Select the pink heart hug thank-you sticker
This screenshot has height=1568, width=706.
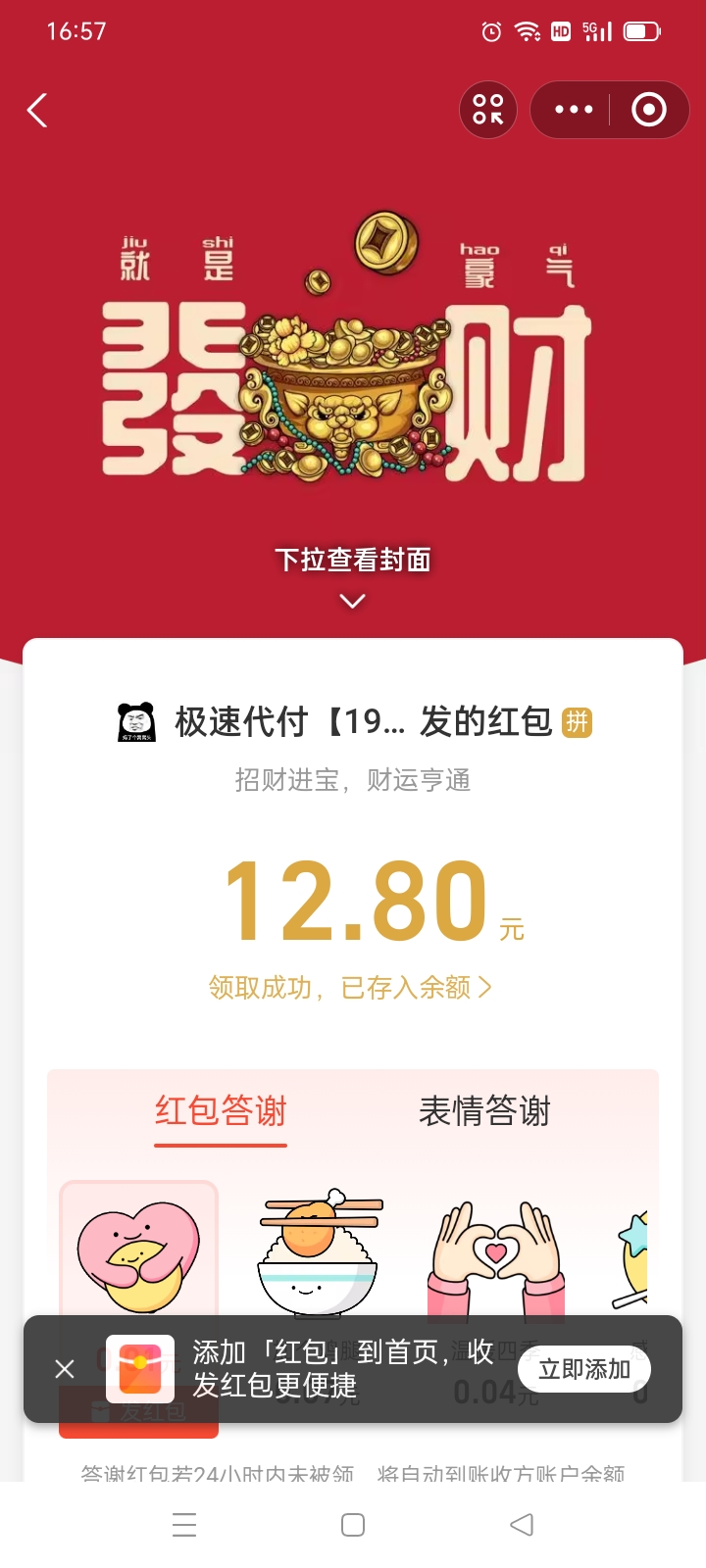tap(138, 1254)
